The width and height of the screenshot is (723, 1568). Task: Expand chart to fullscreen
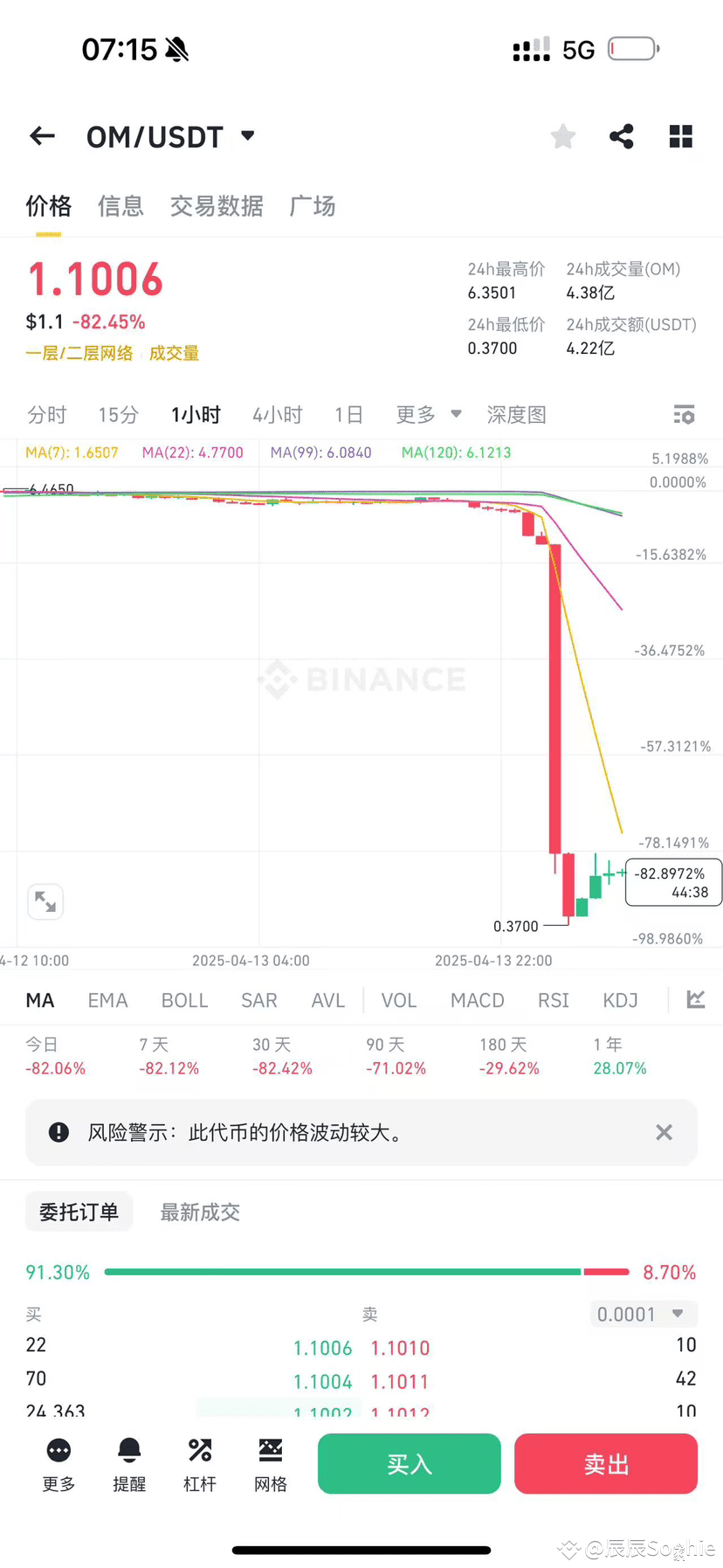(x=45, y=901)
